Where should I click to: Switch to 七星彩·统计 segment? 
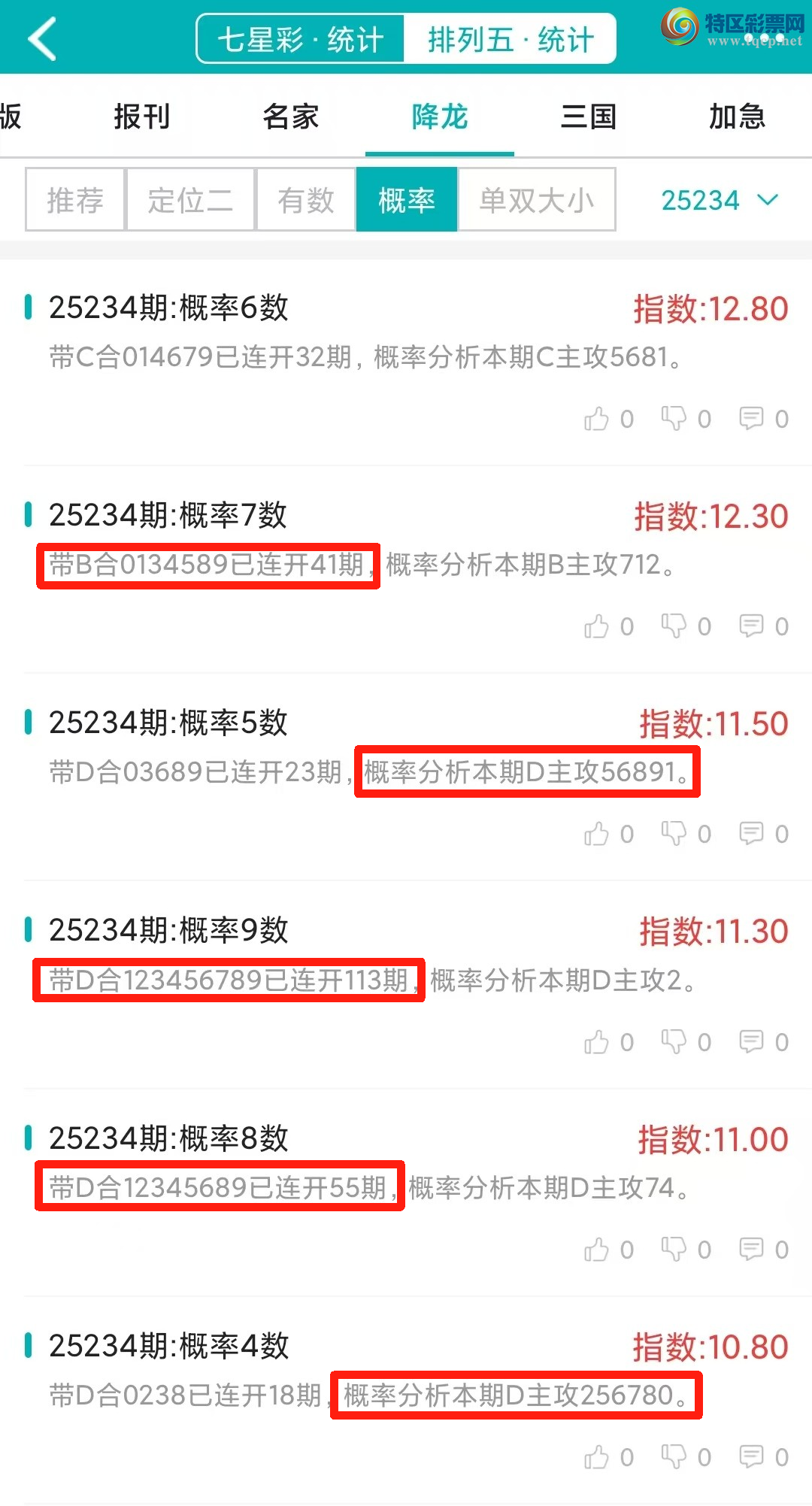301,39
